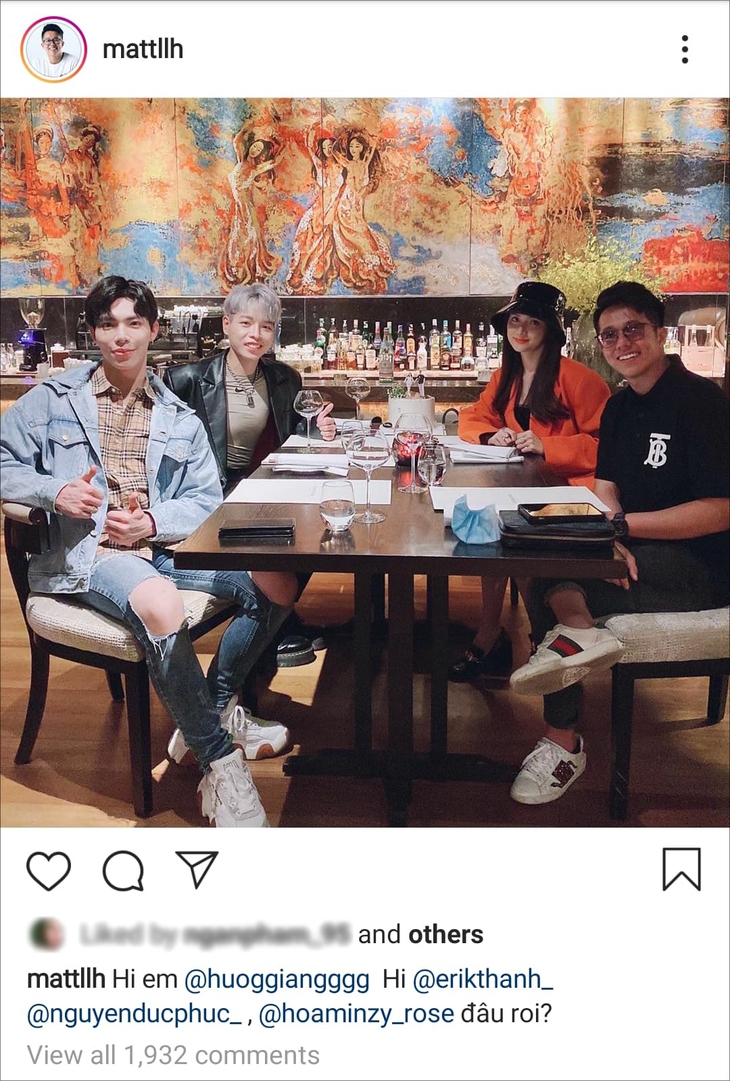Open @nguyenducphuc_ tagged in the caption
This screenshot has width=730, height=1081.
[x=134, y=1015]
